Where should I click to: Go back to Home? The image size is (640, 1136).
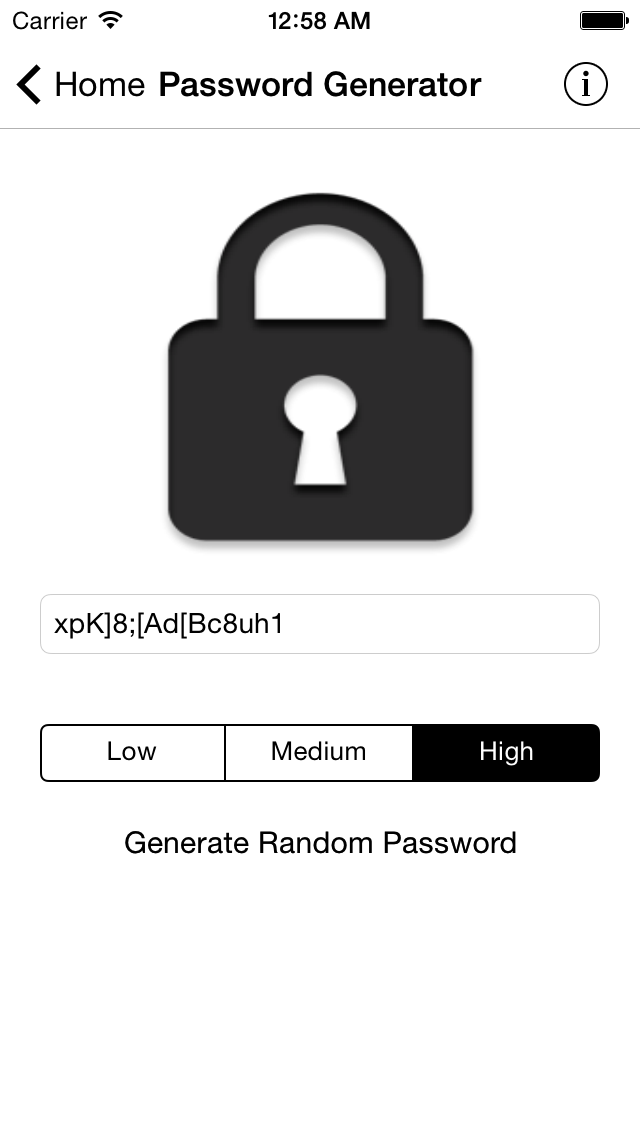(x=80, y=85)
